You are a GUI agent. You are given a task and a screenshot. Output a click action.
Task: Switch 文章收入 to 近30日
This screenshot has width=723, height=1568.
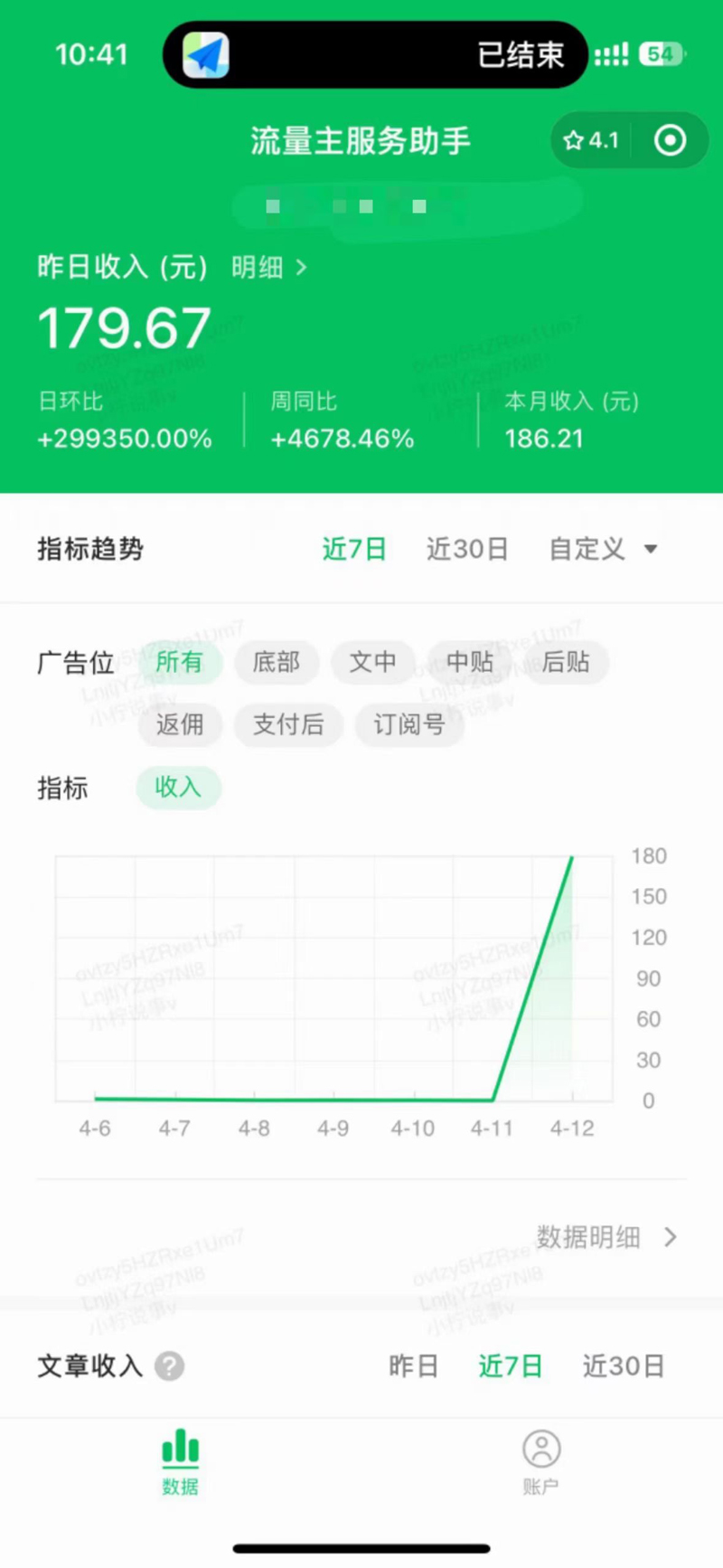coord(624,1365)
